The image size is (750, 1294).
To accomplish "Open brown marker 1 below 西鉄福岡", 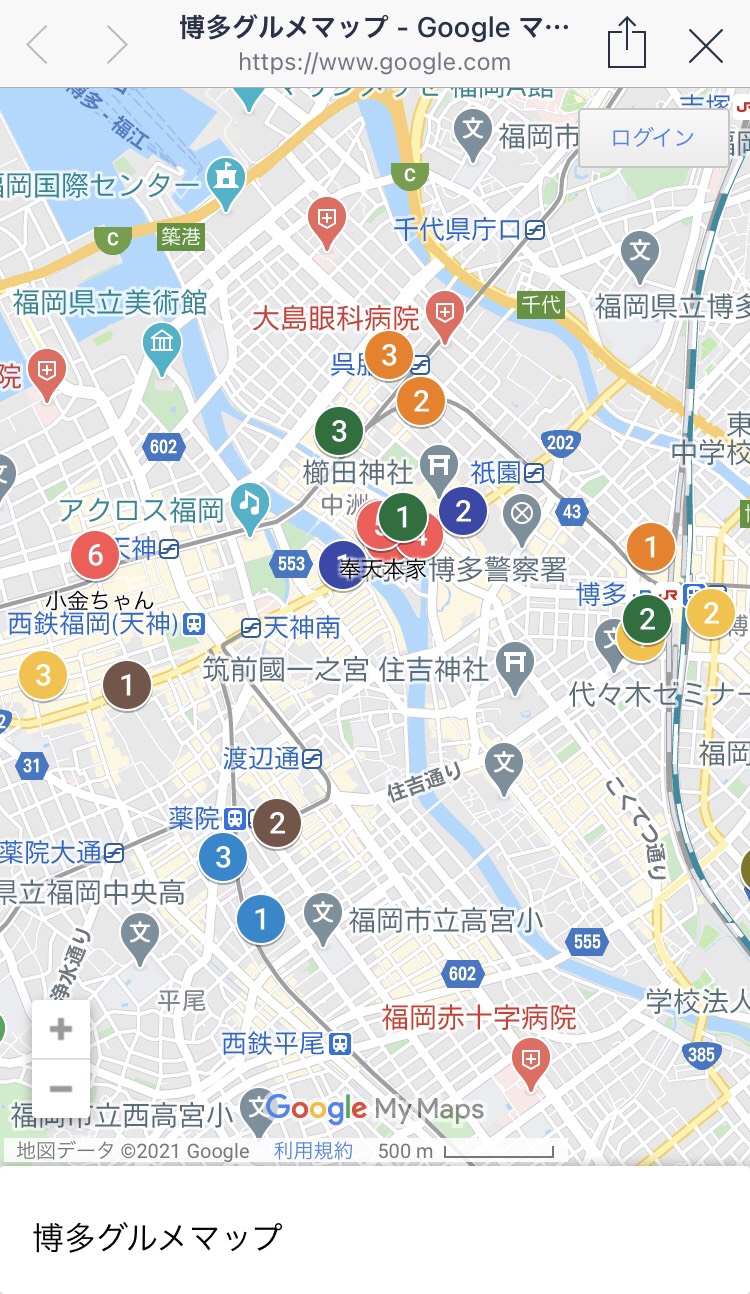I will tap(127, 686).
